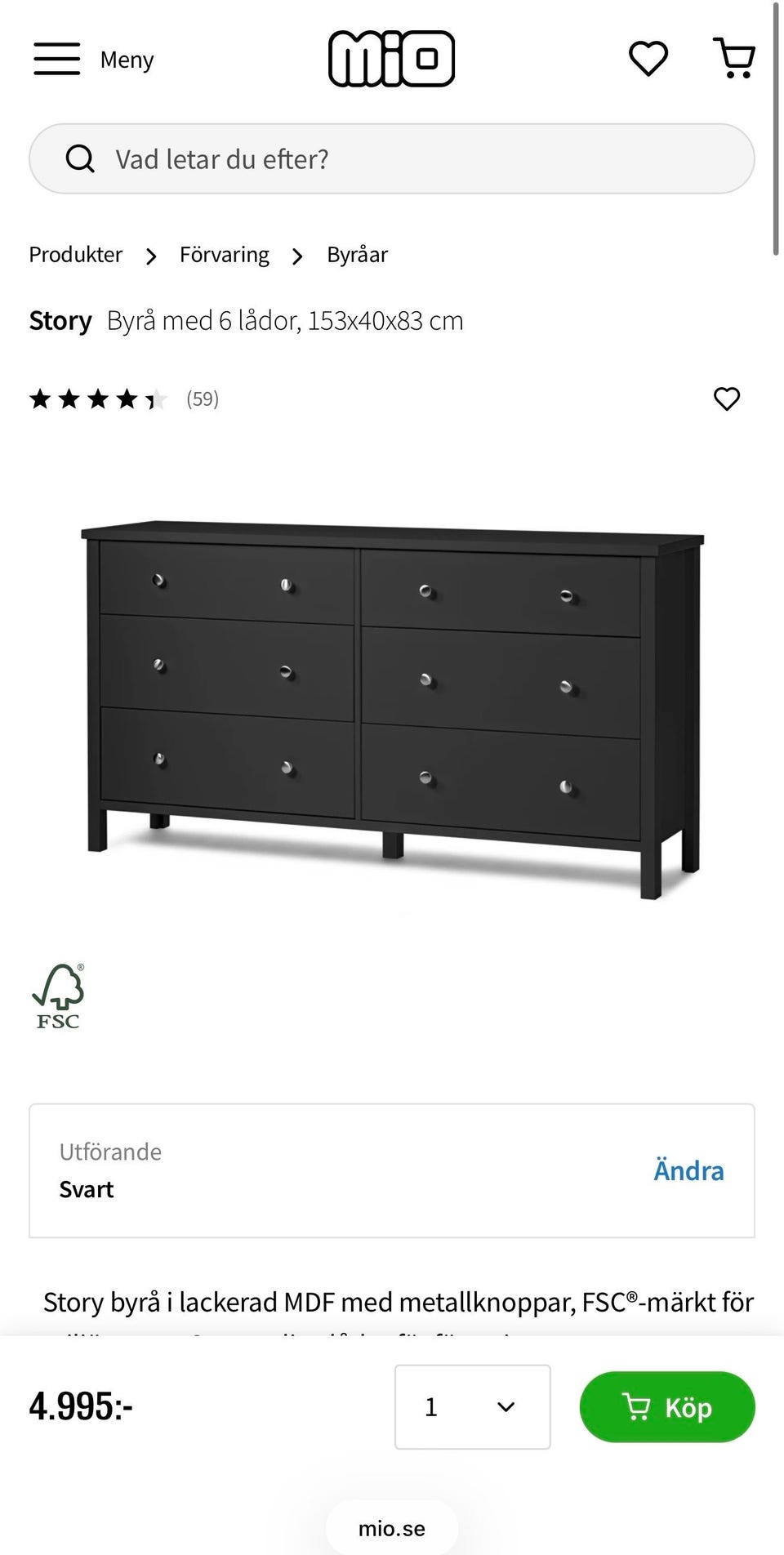Open the Förvaring breadcrumb
The height and width of the screenshot is (1555, 784).
point(225,255)
